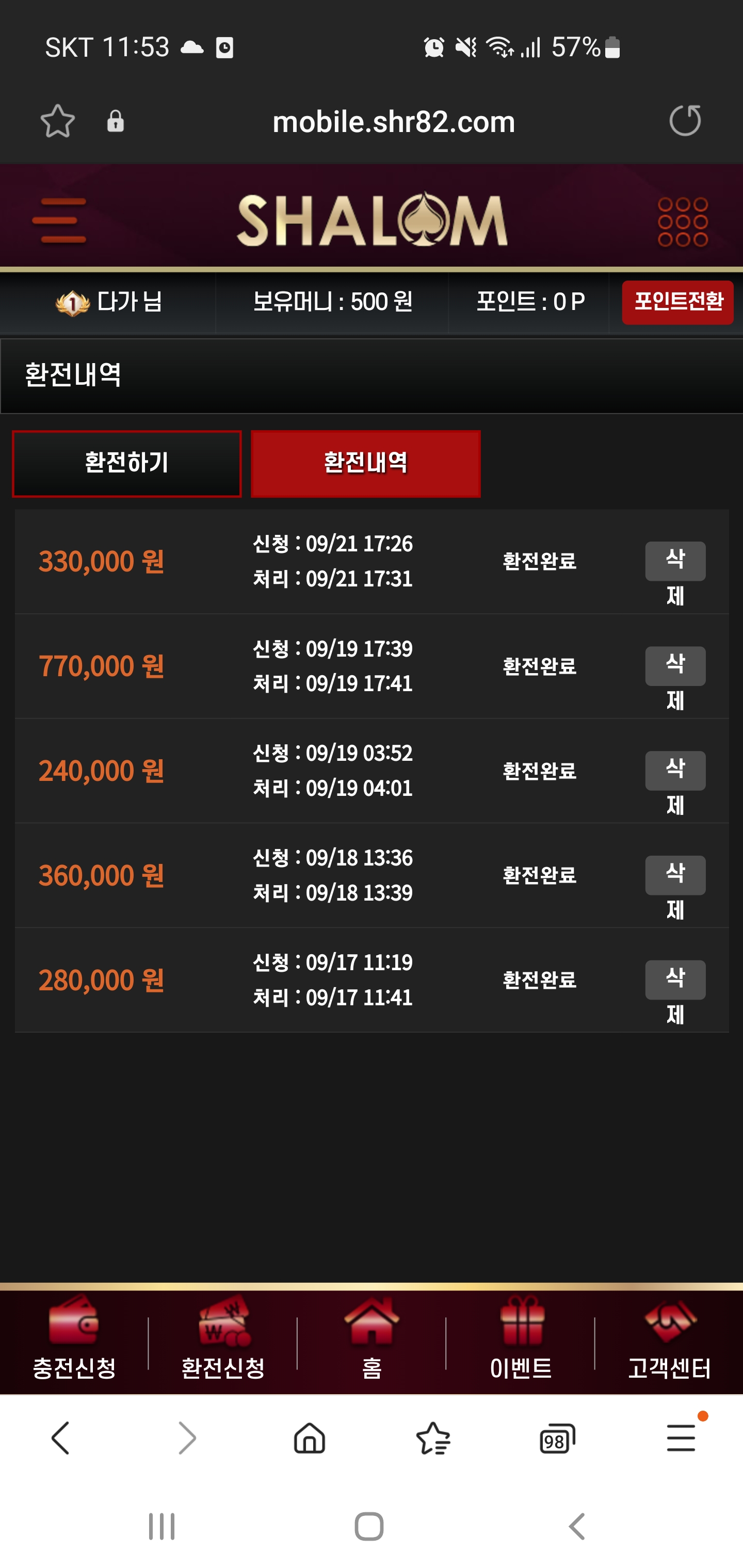Open the browser tabs view showing 98
The image size is (743, 1568).
click(x=557, y=1439)
